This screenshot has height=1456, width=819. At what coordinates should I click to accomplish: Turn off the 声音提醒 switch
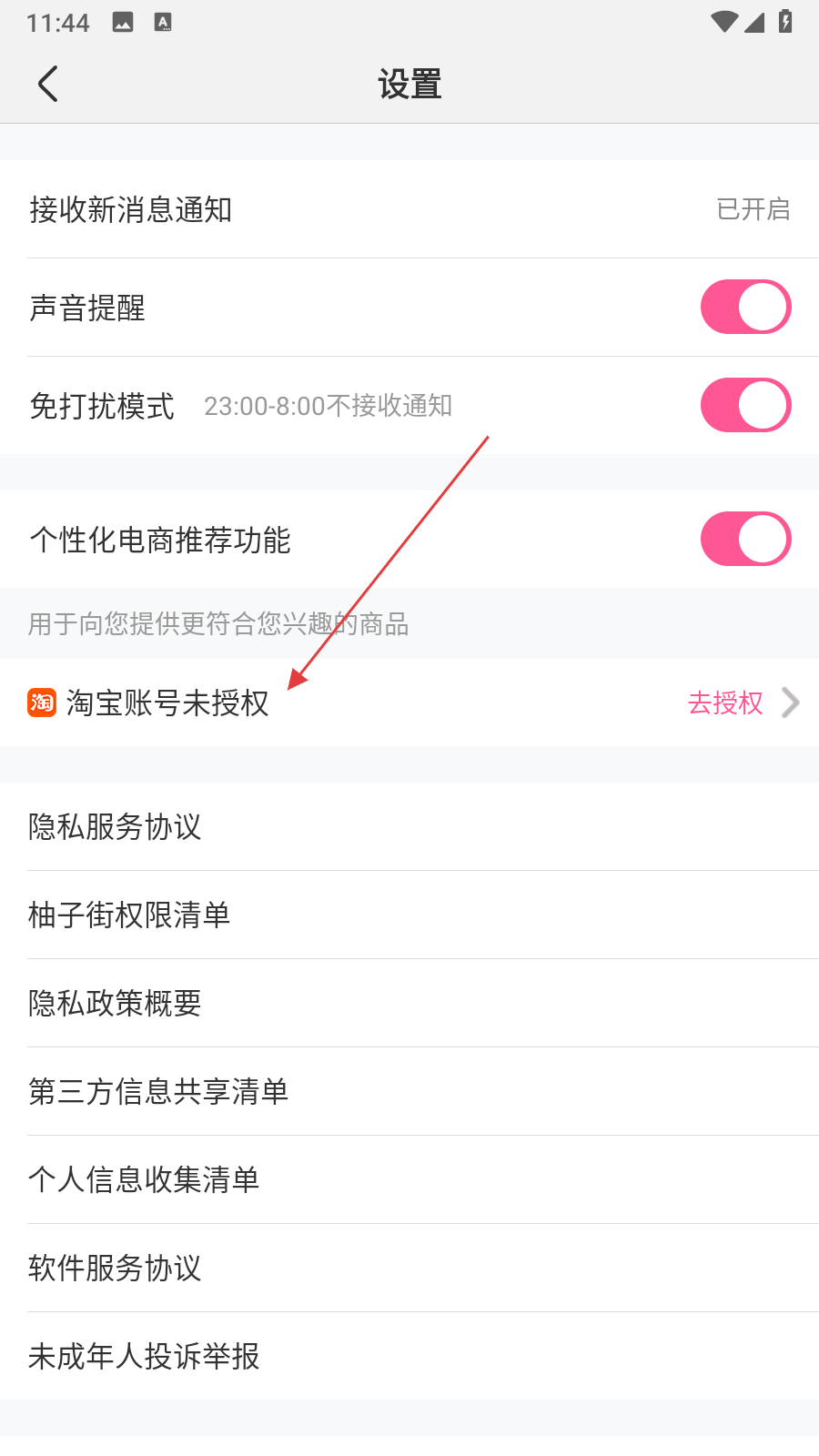coord(745,308)
